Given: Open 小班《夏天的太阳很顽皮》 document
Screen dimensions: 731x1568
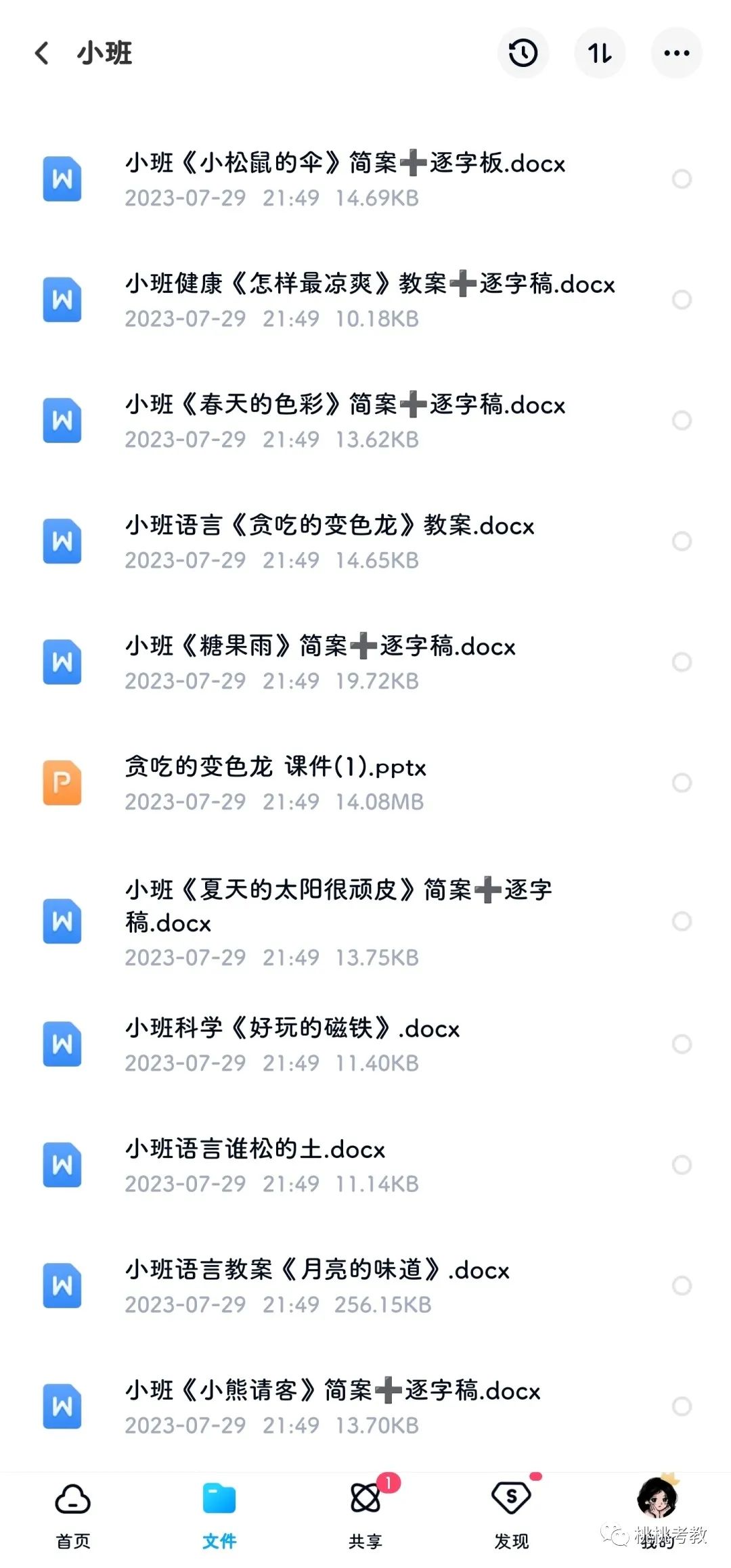Looking at the screenshot, I should pyautogui.click(x=365, y=921).
